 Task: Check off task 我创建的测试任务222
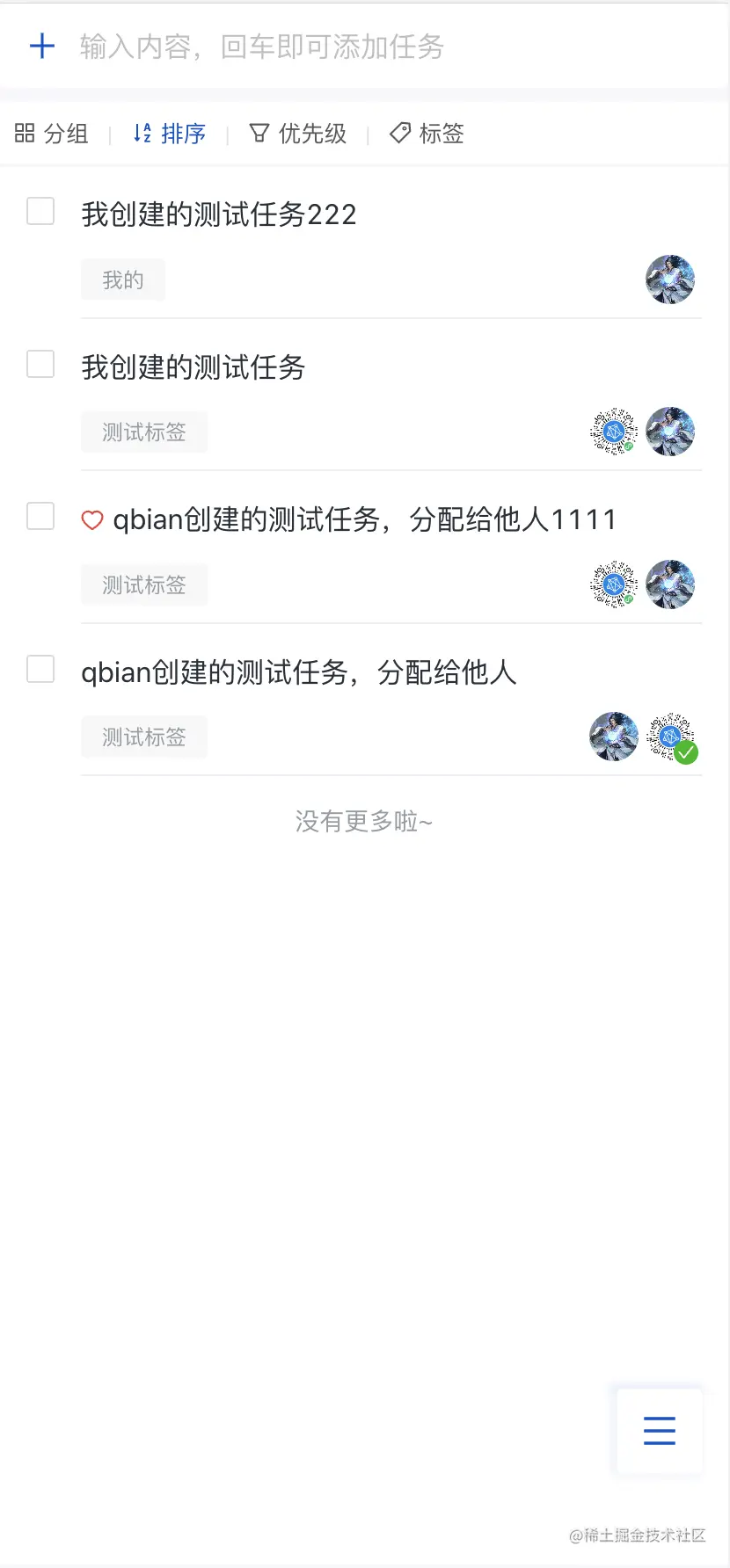[40, 212]
